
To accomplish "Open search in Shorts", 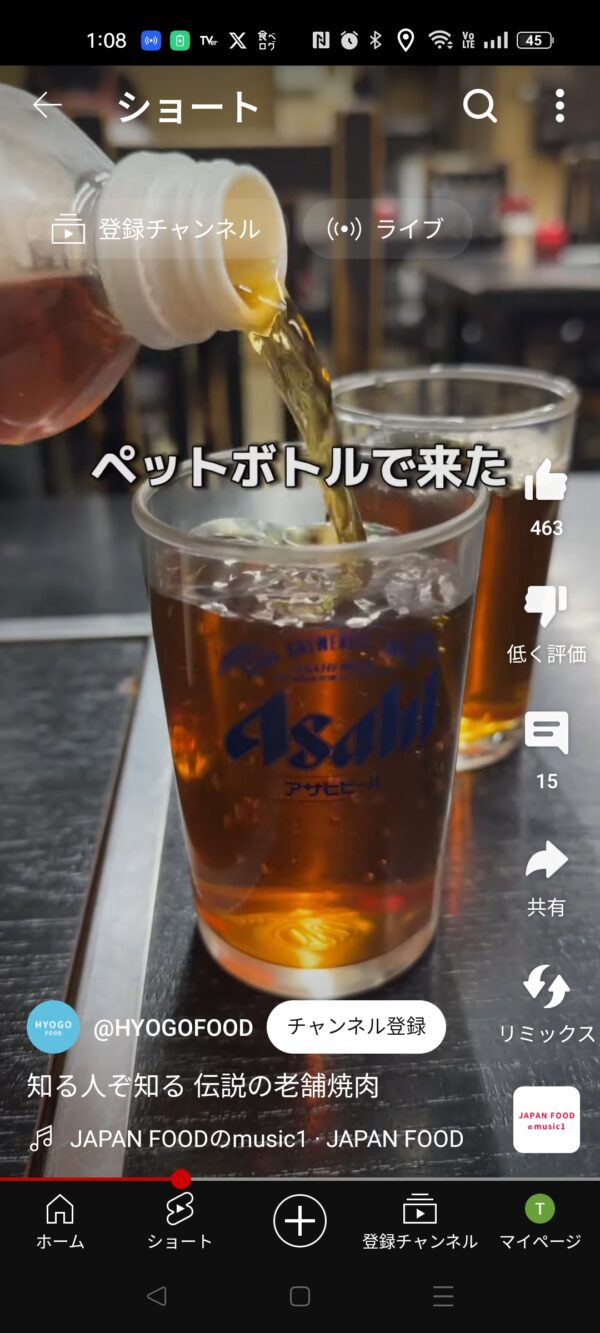I will coord(480,105).
